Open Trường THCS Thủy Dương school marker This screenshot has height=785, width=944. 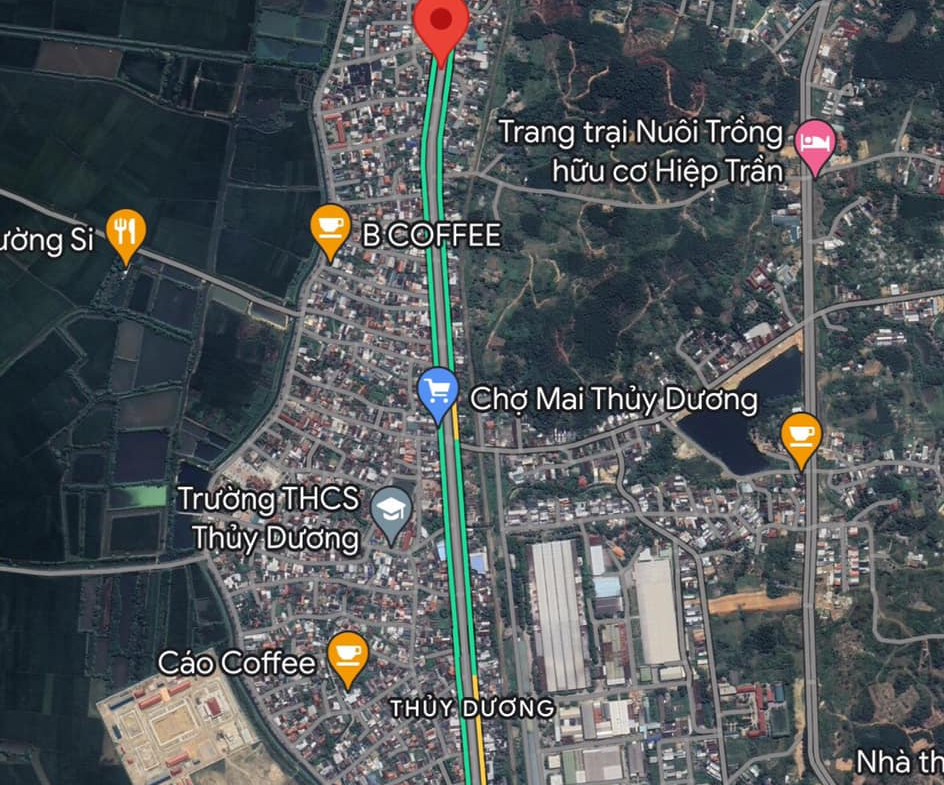[x=391, y=511]
